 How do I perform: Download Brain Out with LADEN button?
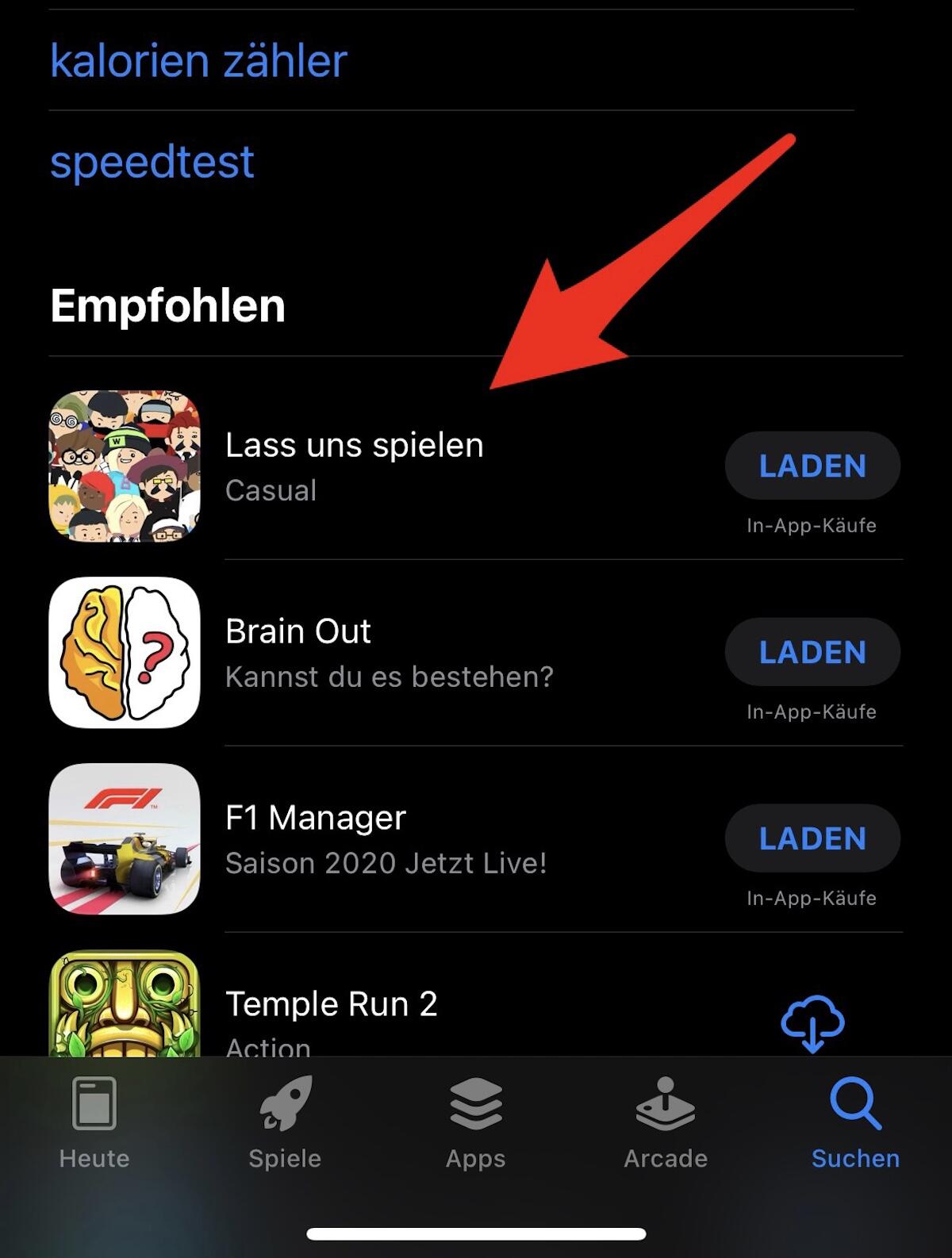point(812,652)
